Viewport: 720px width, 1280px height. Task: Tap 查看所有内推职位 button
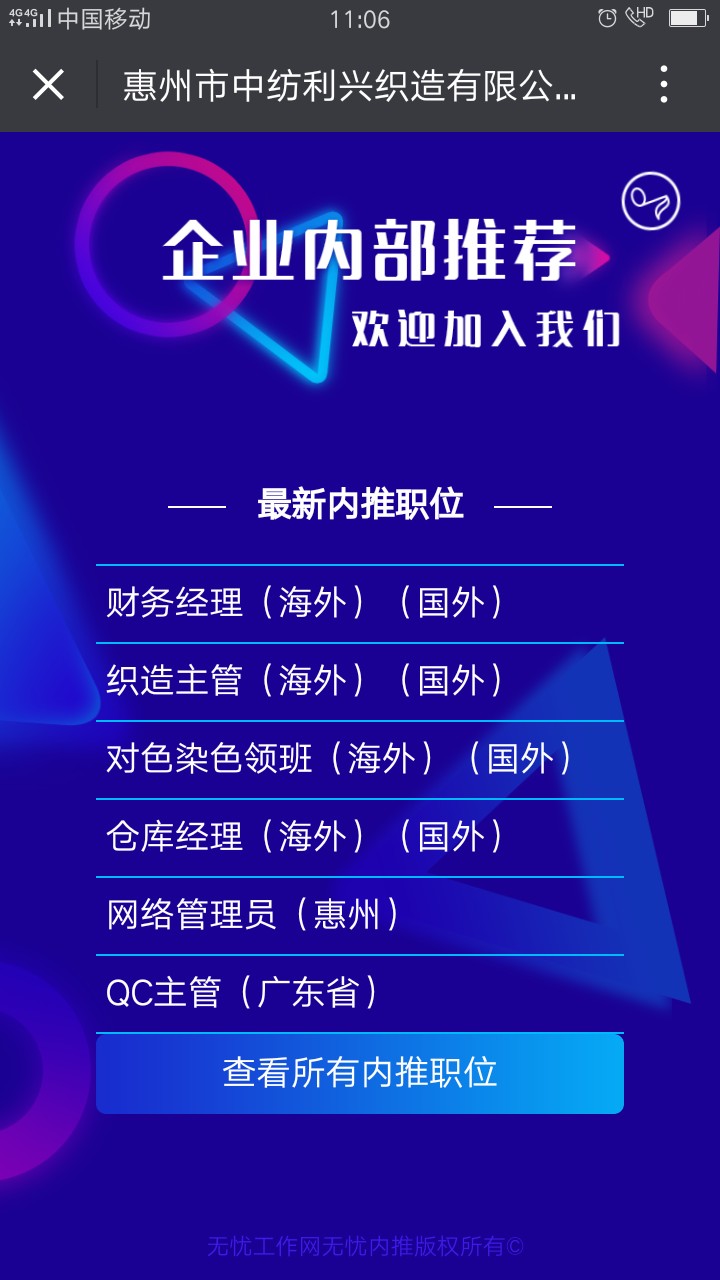360,1073
